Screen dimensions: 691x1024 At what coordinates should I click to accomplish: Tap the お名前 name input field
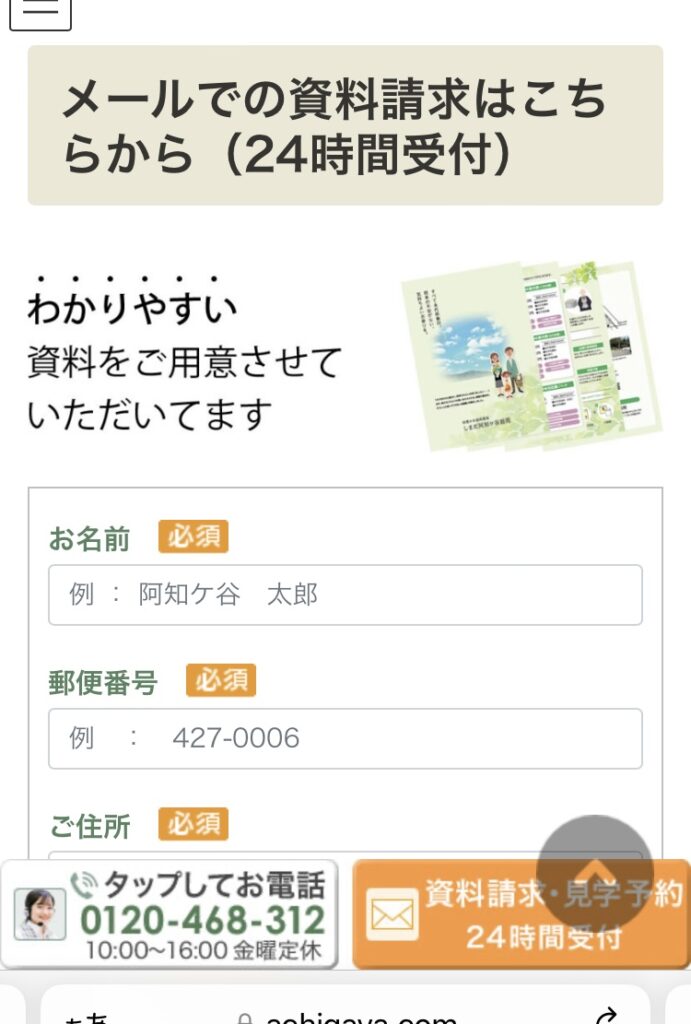pyautogui.click(x=345, y=595)
